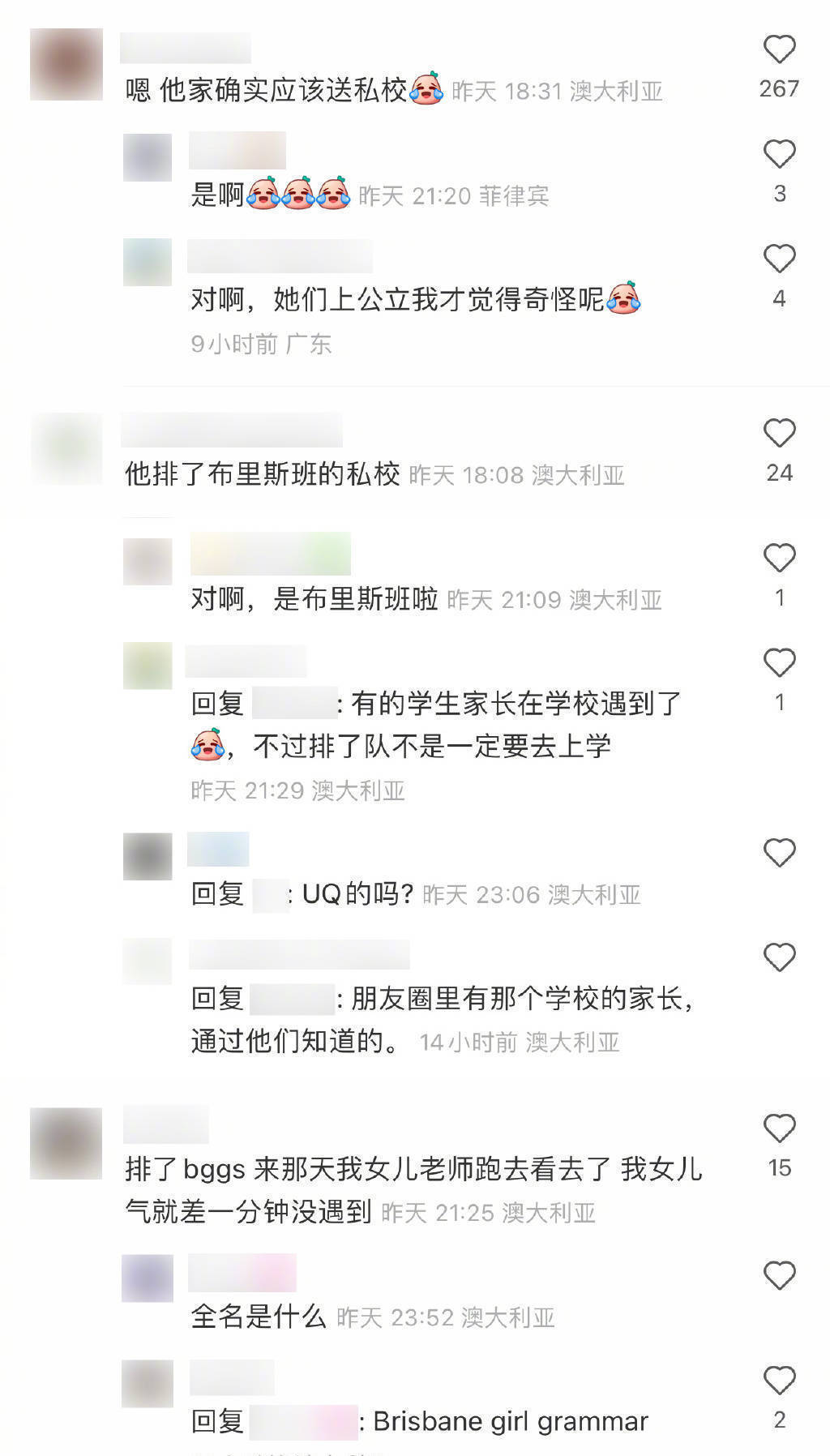830x1456 pixels.
Task: Reply to the comment '全名是什么'
Action: pyautogui.click(x=259, y=1317)
